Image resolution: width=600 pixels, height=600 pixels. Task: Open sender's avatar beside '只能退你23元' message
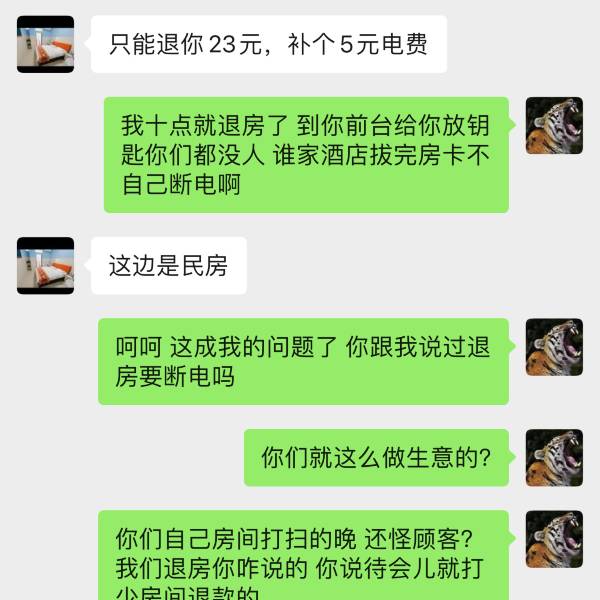(x=45, y=44)
